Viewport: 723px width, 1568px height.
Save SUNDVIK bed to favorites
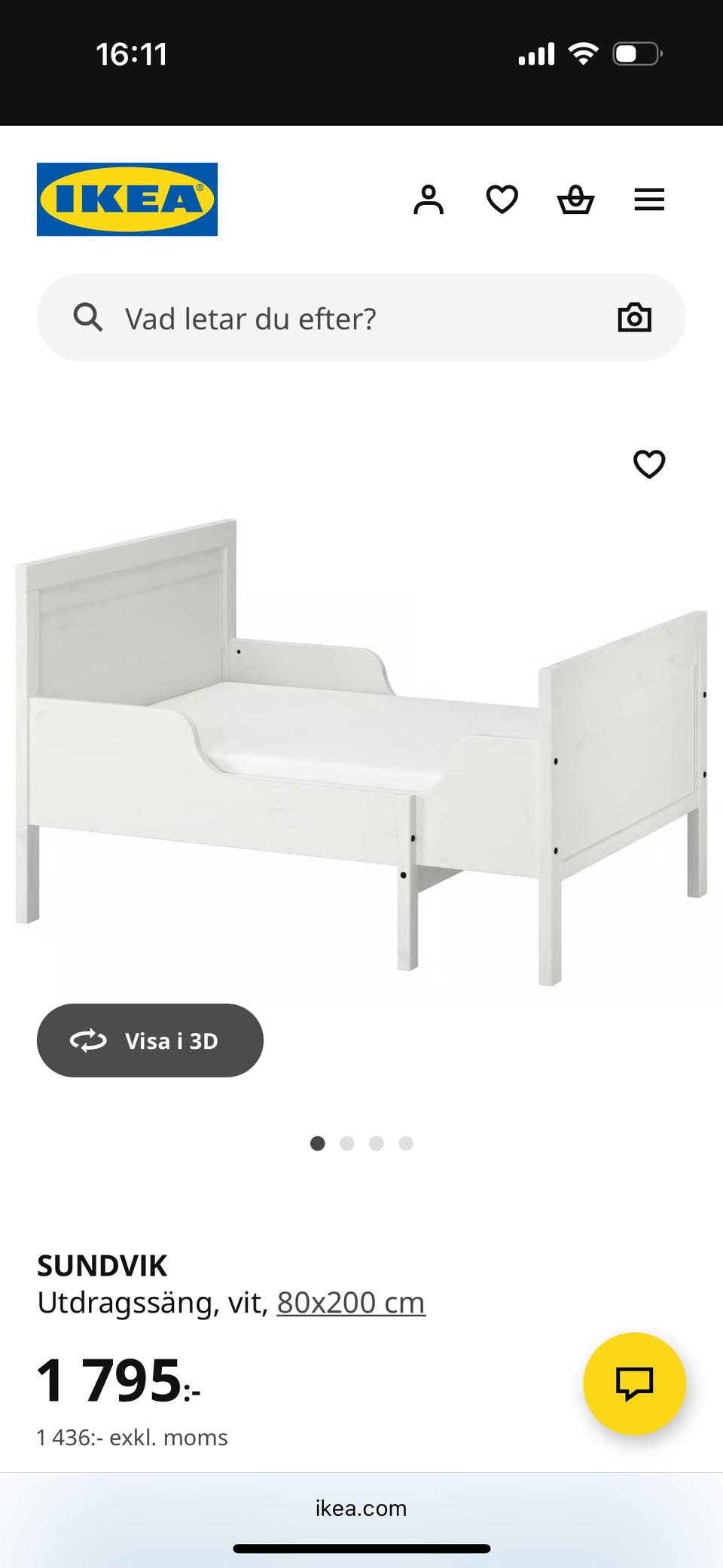pyautogui.click(x=649, y=464)
